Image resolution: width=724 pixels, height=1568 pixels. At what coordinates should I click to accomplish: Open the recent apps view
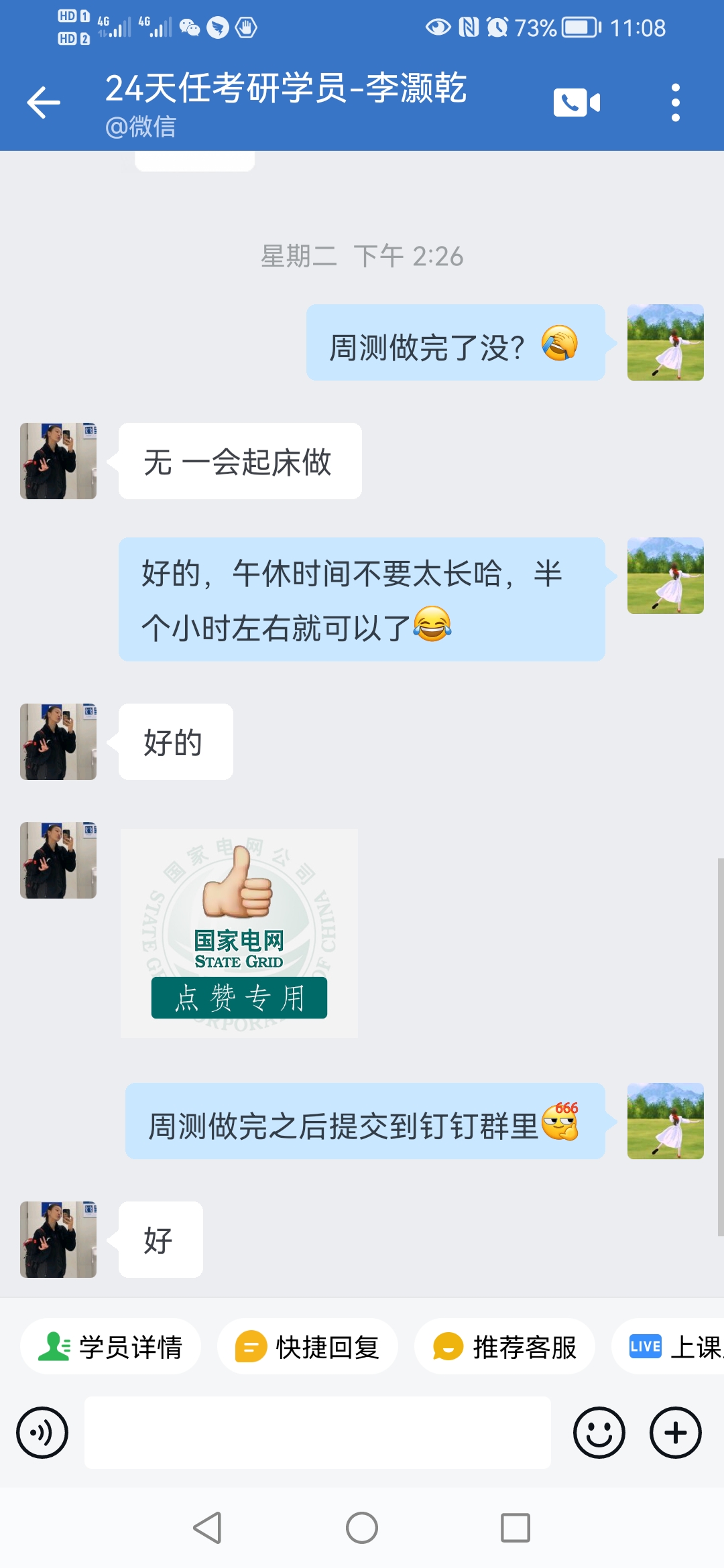516,1528
